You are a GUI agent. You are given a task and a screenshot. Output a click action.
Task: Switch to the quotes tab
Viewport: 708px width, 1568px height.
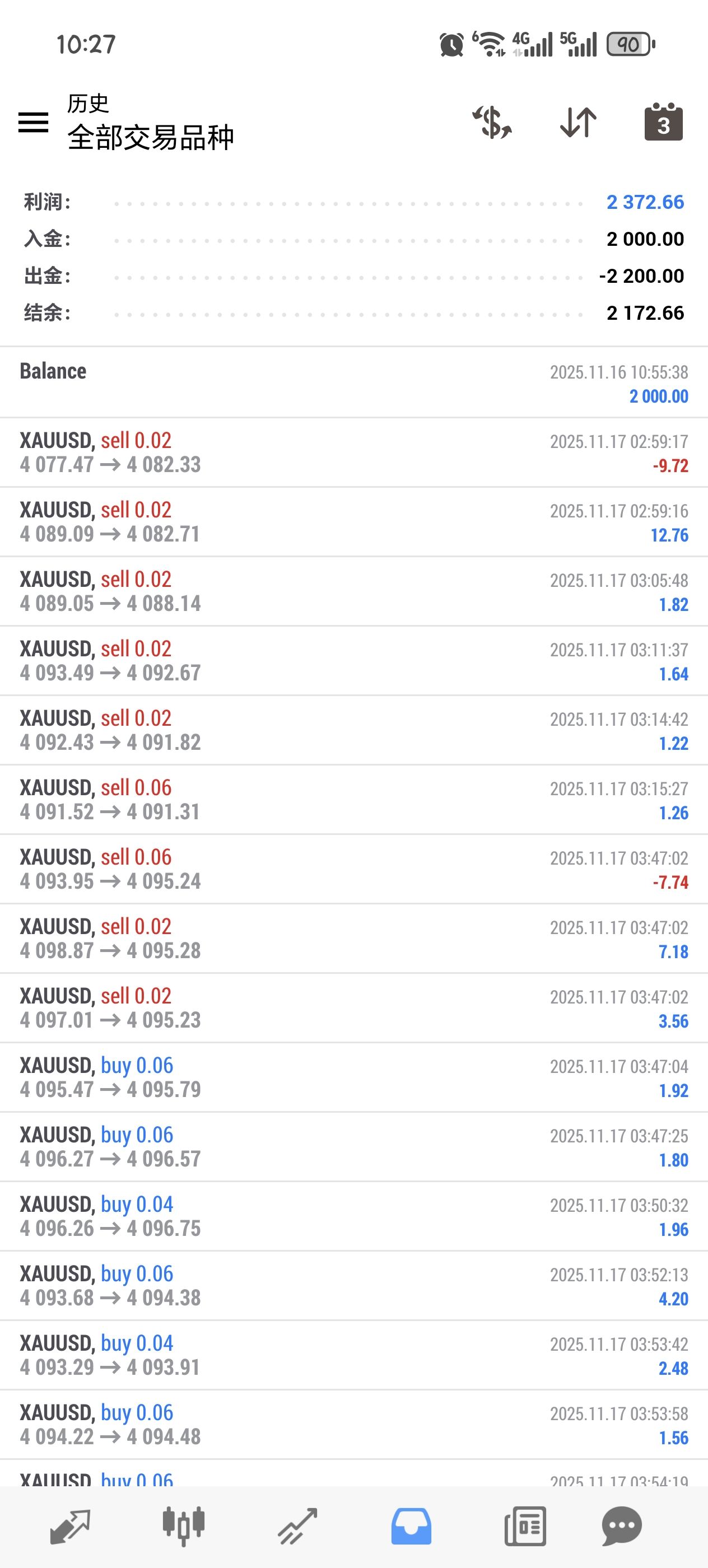(x=70, y=1526)
